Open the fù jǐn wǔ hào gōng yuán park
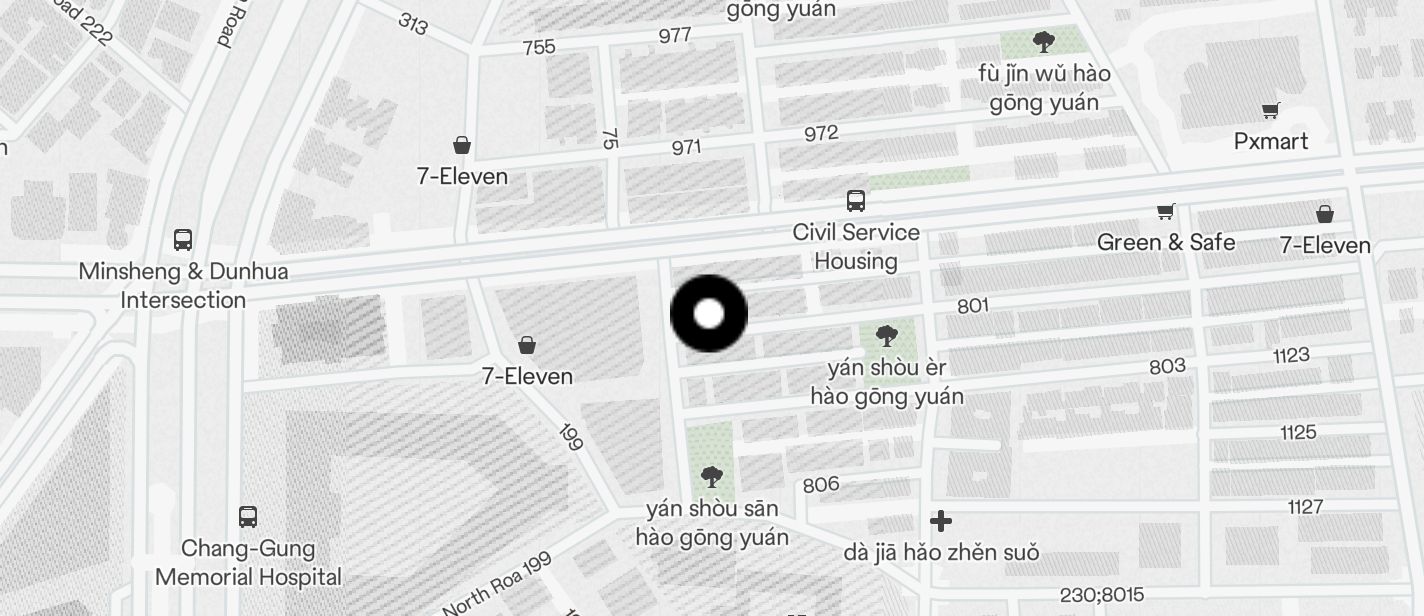The height and width of the screenshot is (616, 1424). point(1044,42)
